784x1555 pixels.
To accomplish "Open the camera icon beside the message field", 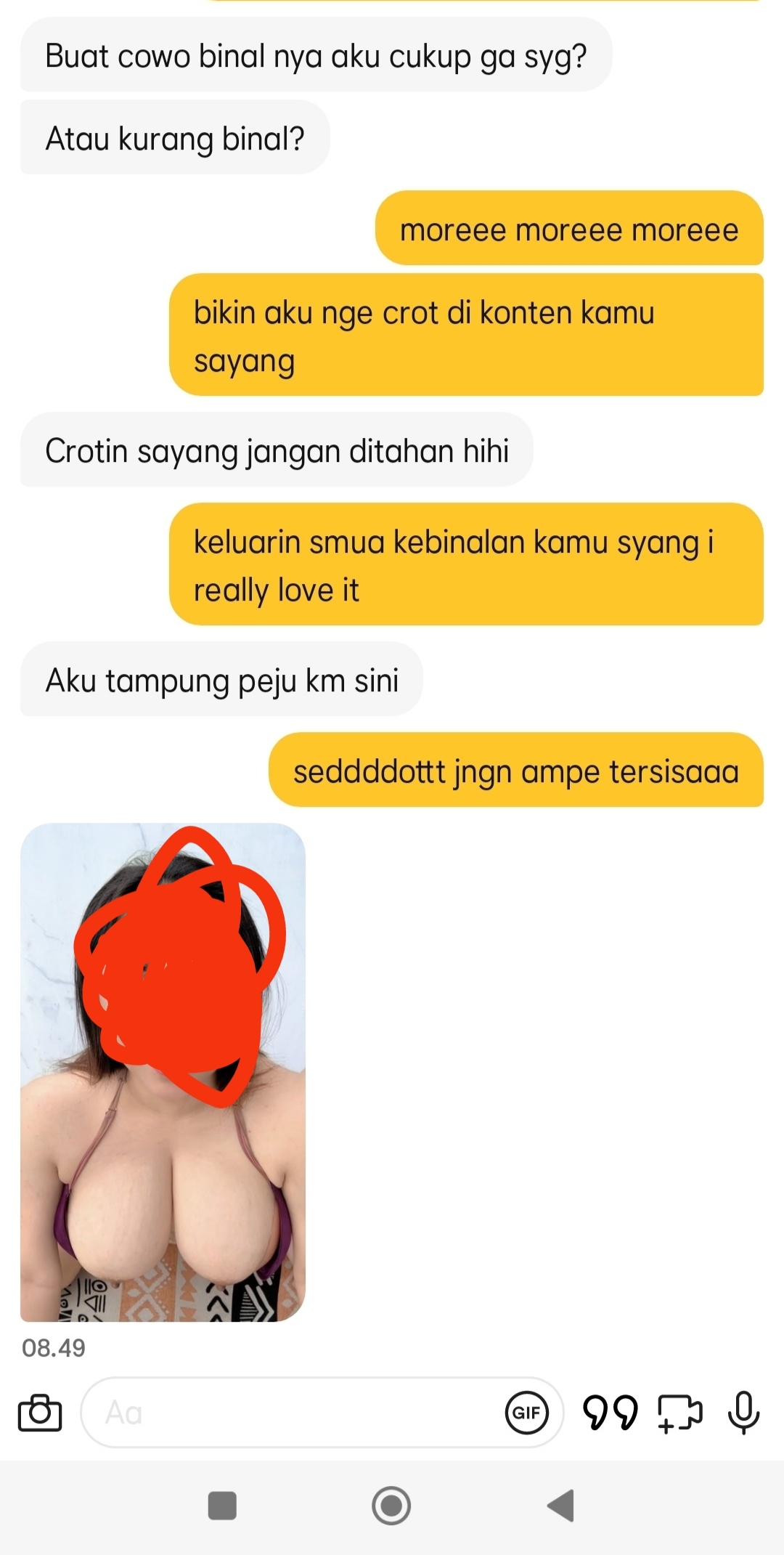I will [40, 1413].
